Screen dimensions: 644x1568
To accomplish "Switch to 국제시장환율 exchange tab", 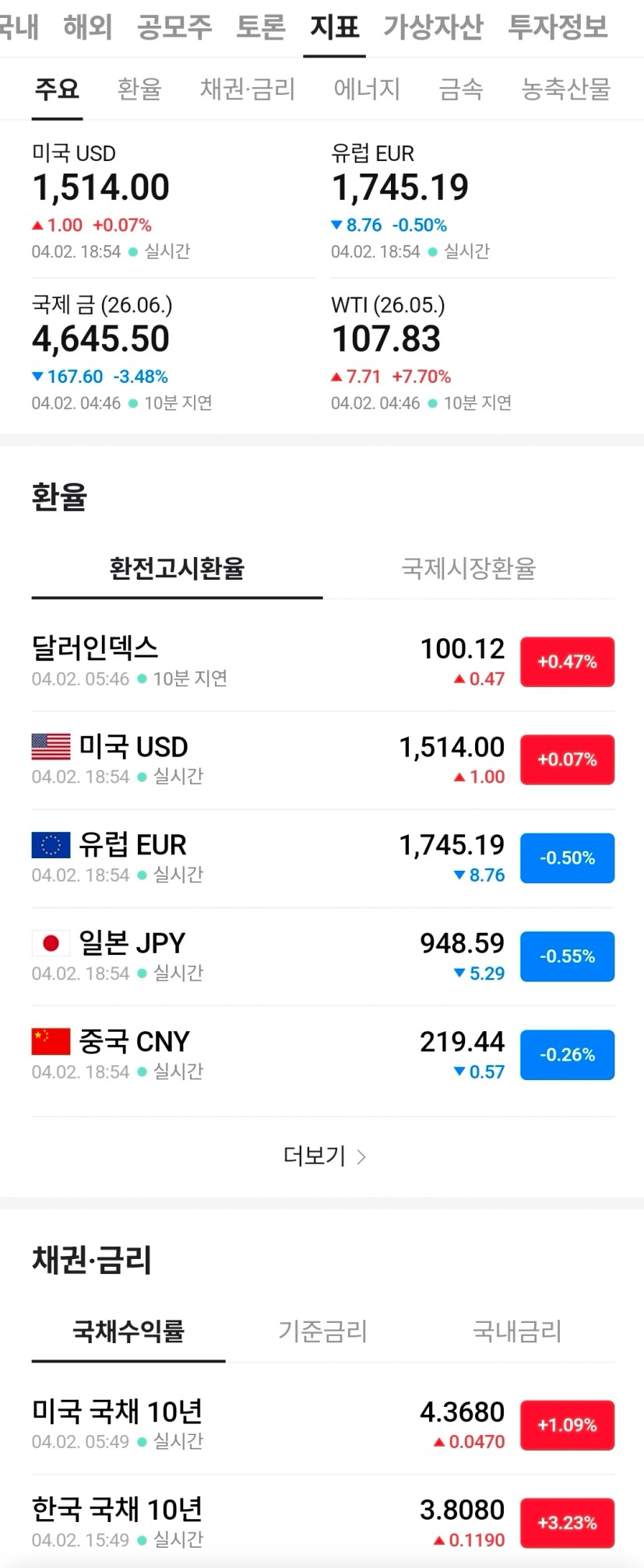I will point(468,569).
